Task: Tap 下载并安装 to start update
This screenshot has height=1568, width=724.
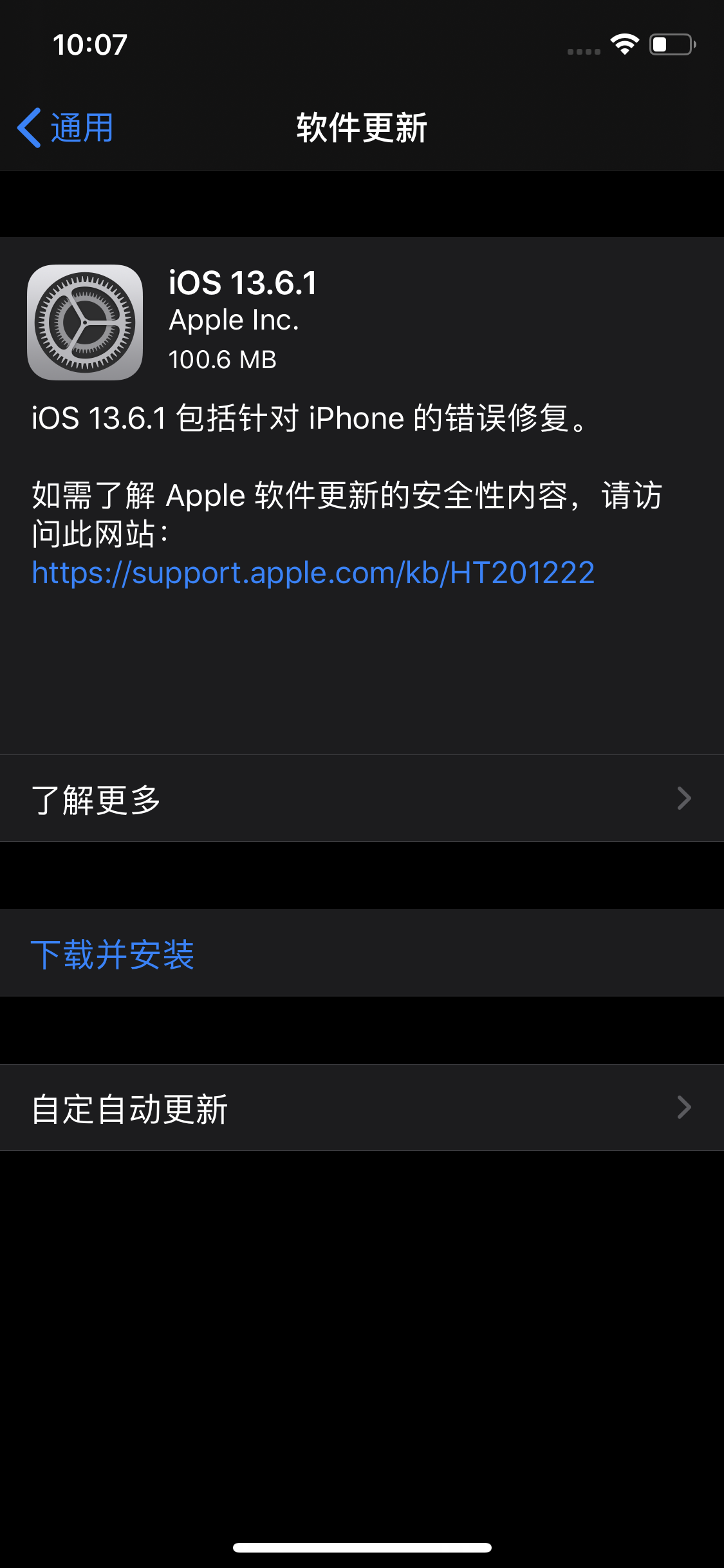Action: (114, 955)
